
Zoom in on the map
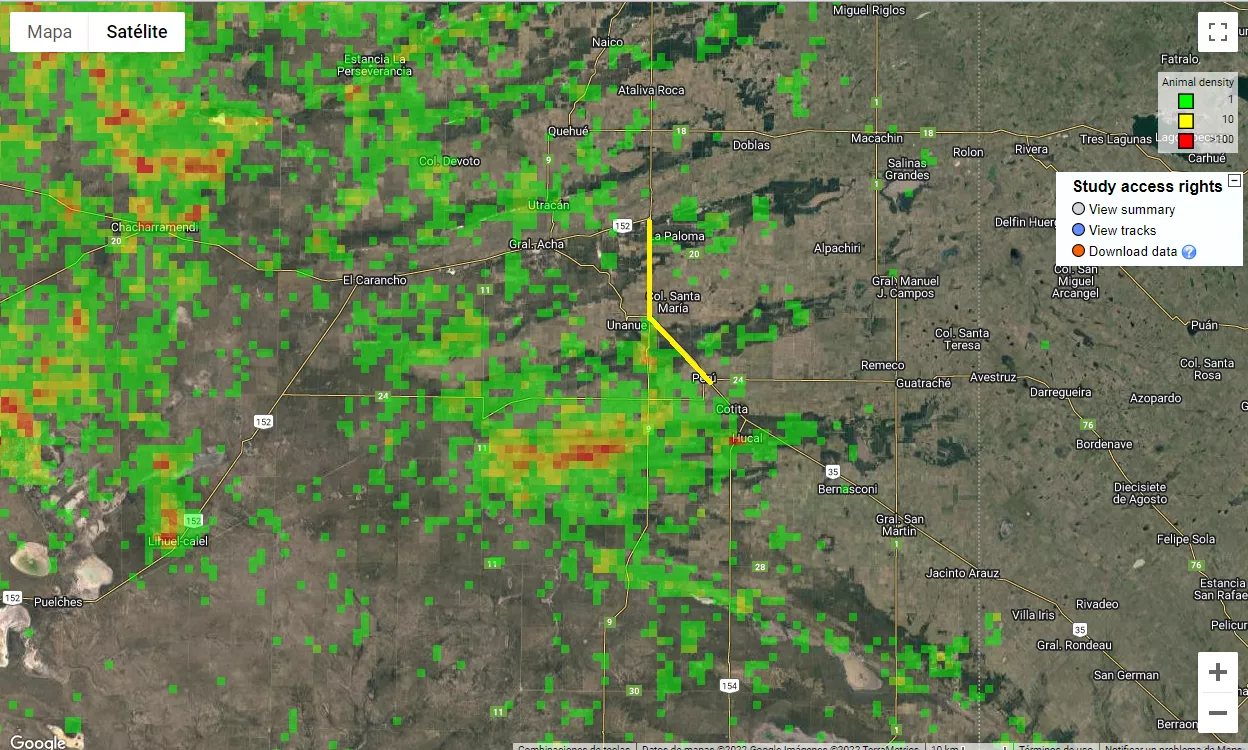click(1217, 672)
